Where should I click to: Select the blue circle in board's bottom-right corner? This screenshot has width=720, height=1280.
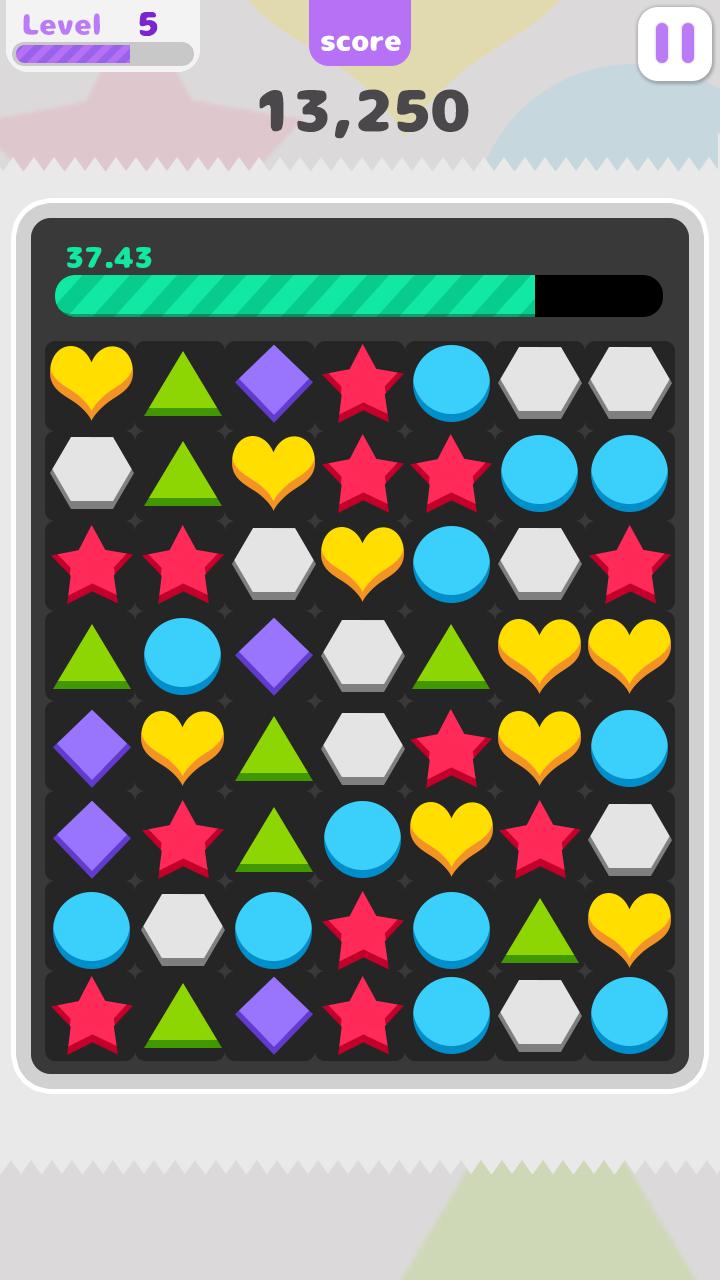click(x=630, y=1015)
